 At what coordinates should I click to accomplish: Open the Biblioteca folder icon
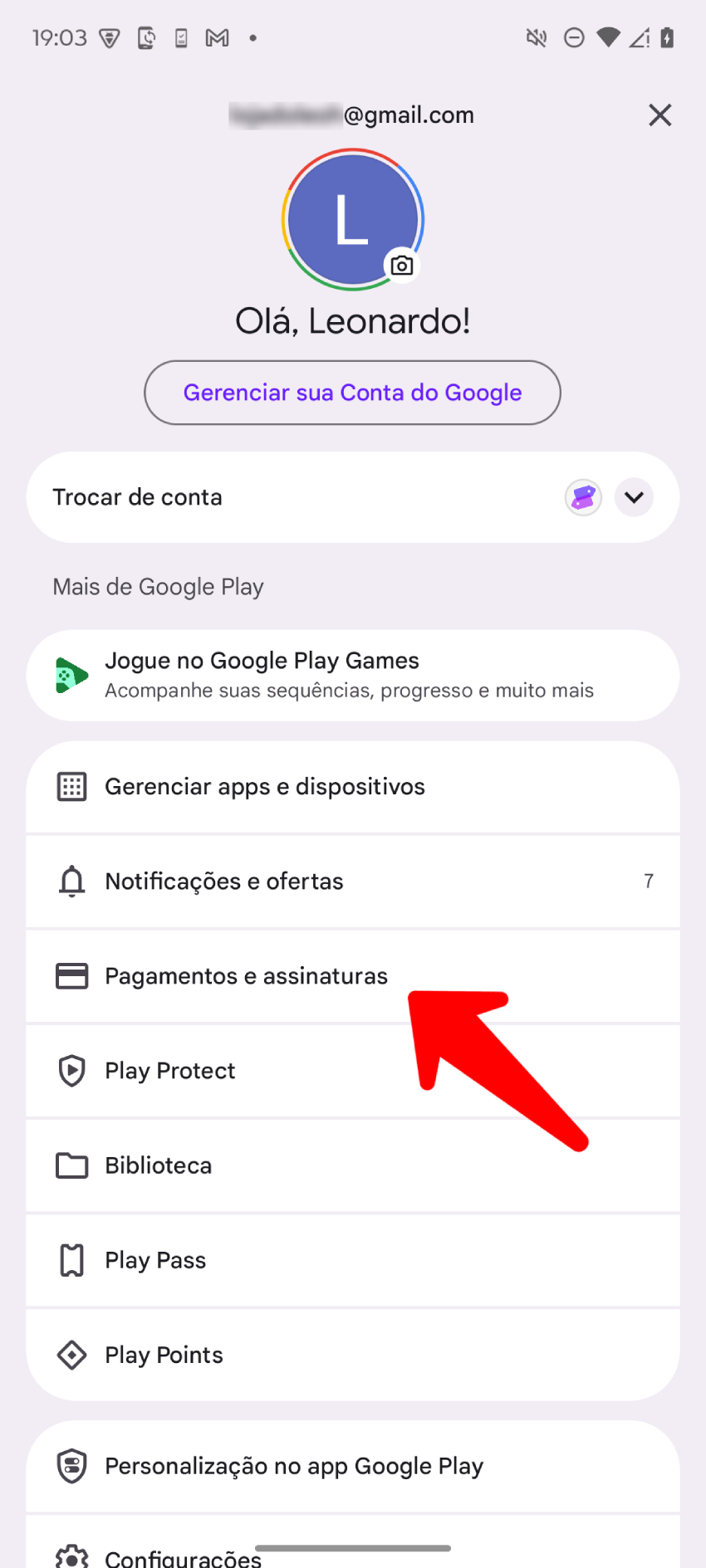click(71, 1165)
